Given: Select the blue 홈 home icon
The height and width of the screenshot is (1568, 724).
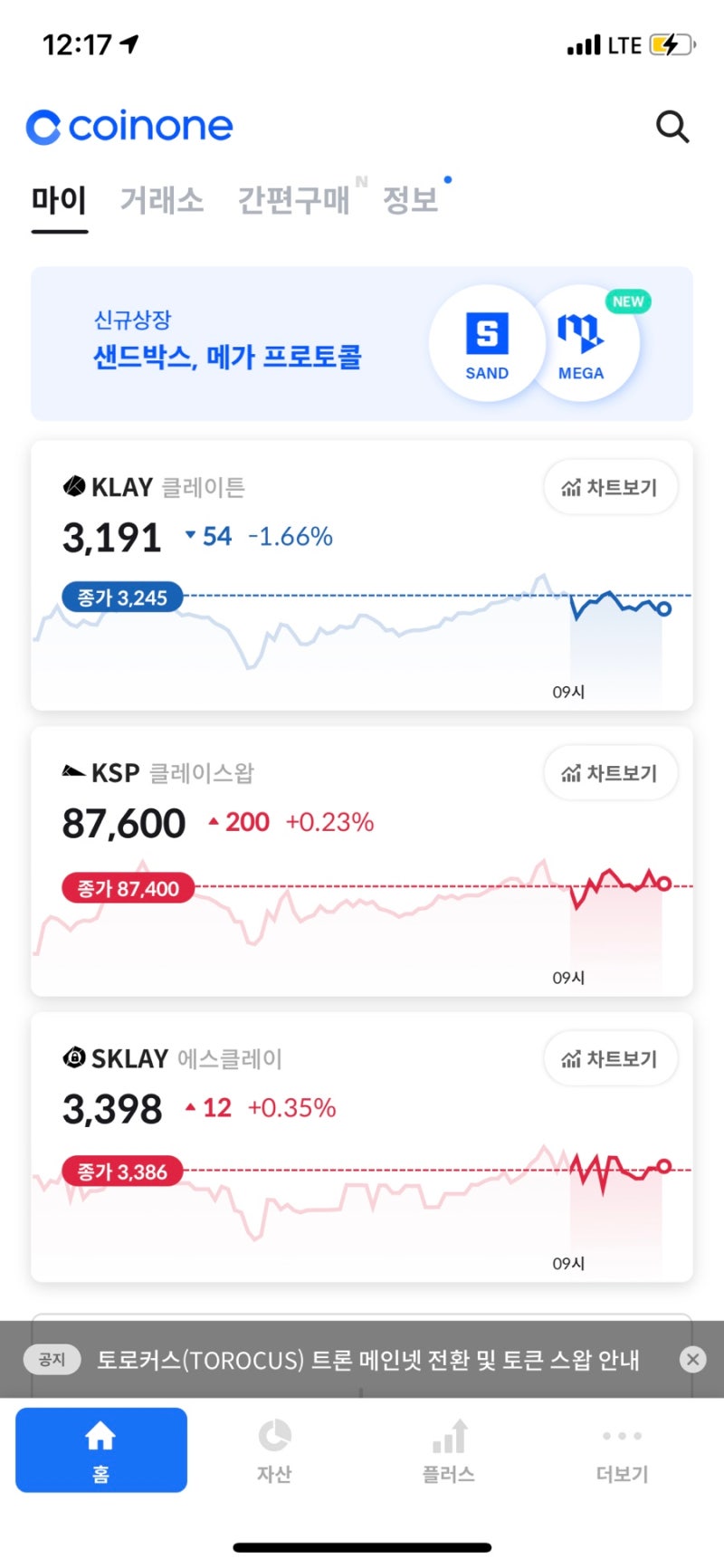Looking at the screenshot, I should 100,1448.
